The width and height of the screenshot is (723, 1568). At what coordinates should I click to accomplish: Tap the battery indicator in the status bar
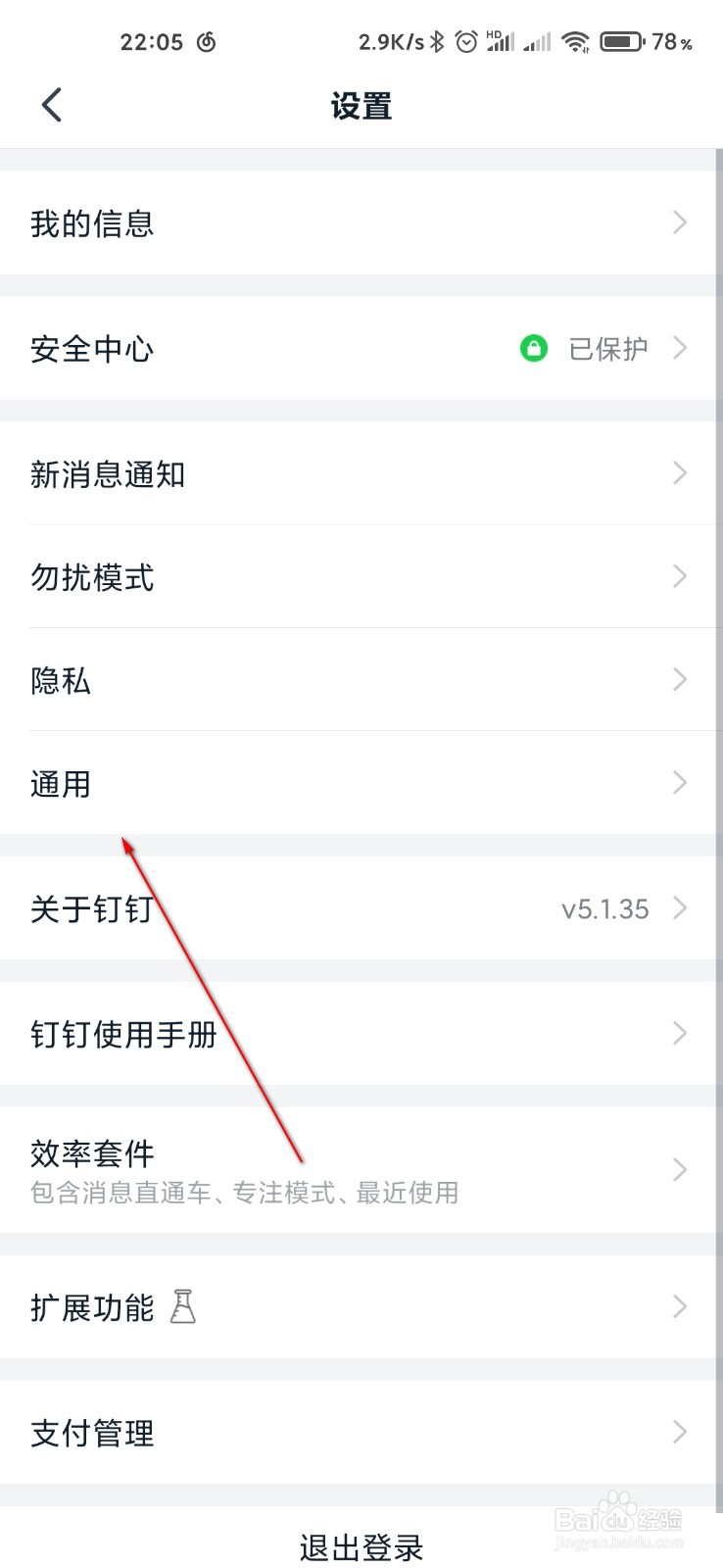point(618,41)
